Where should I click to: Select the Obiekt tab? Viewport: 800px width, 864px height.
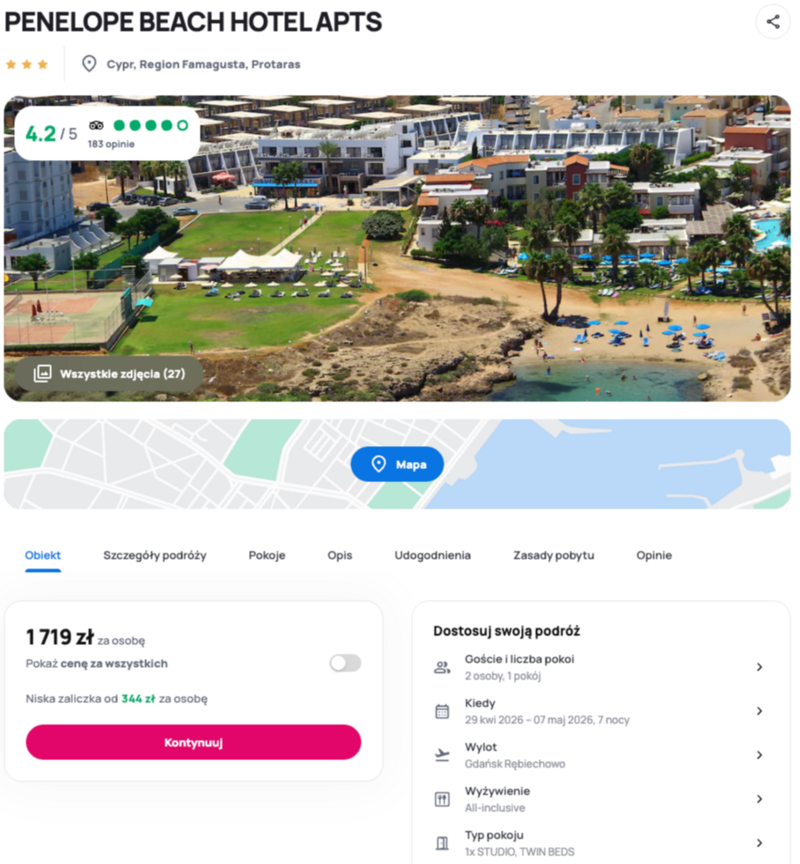click(x=43, y=555)
